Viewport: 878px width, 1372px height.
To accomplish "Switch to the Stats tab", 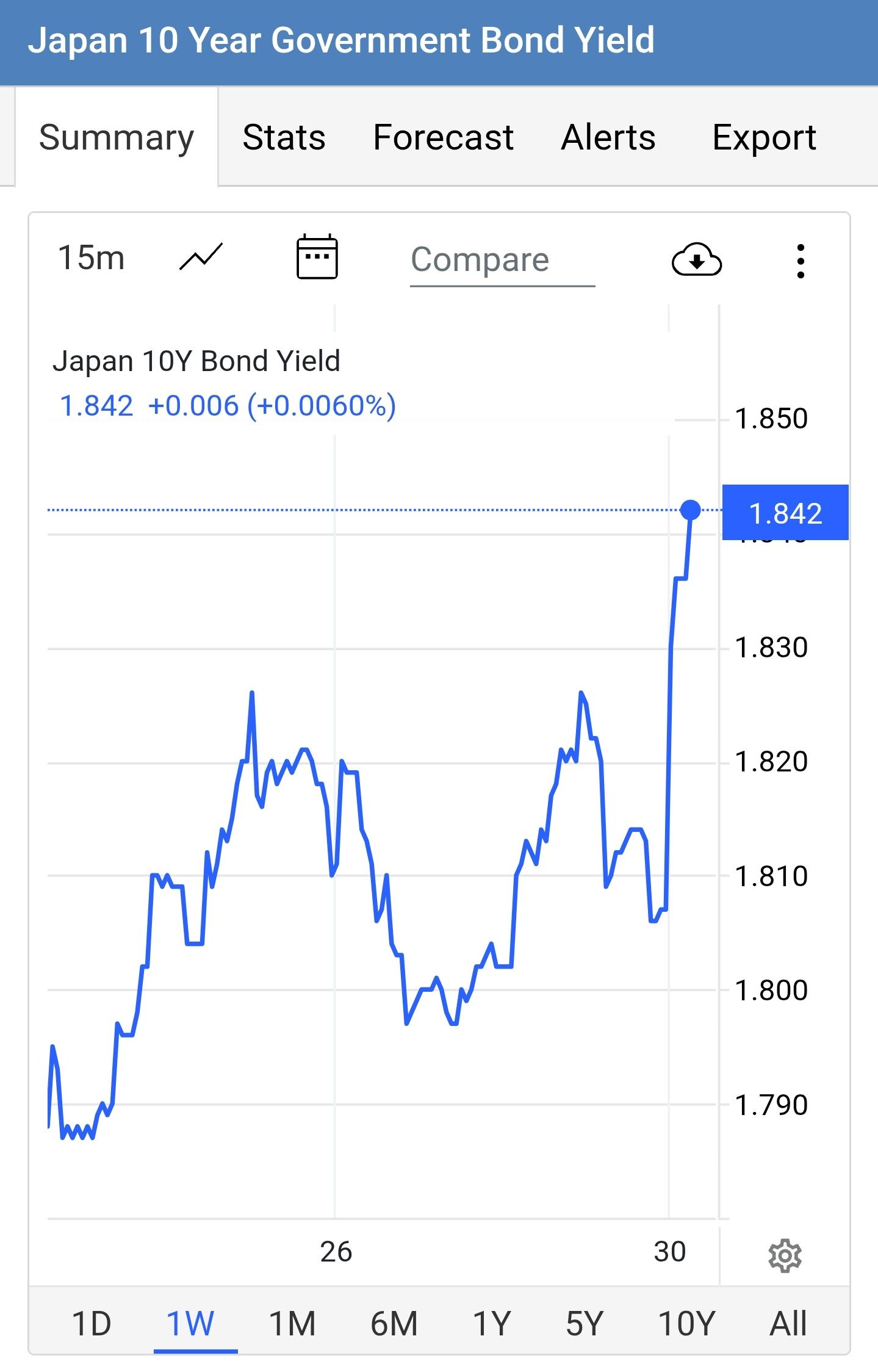I will pyautogui.click(x=284, y=137).
